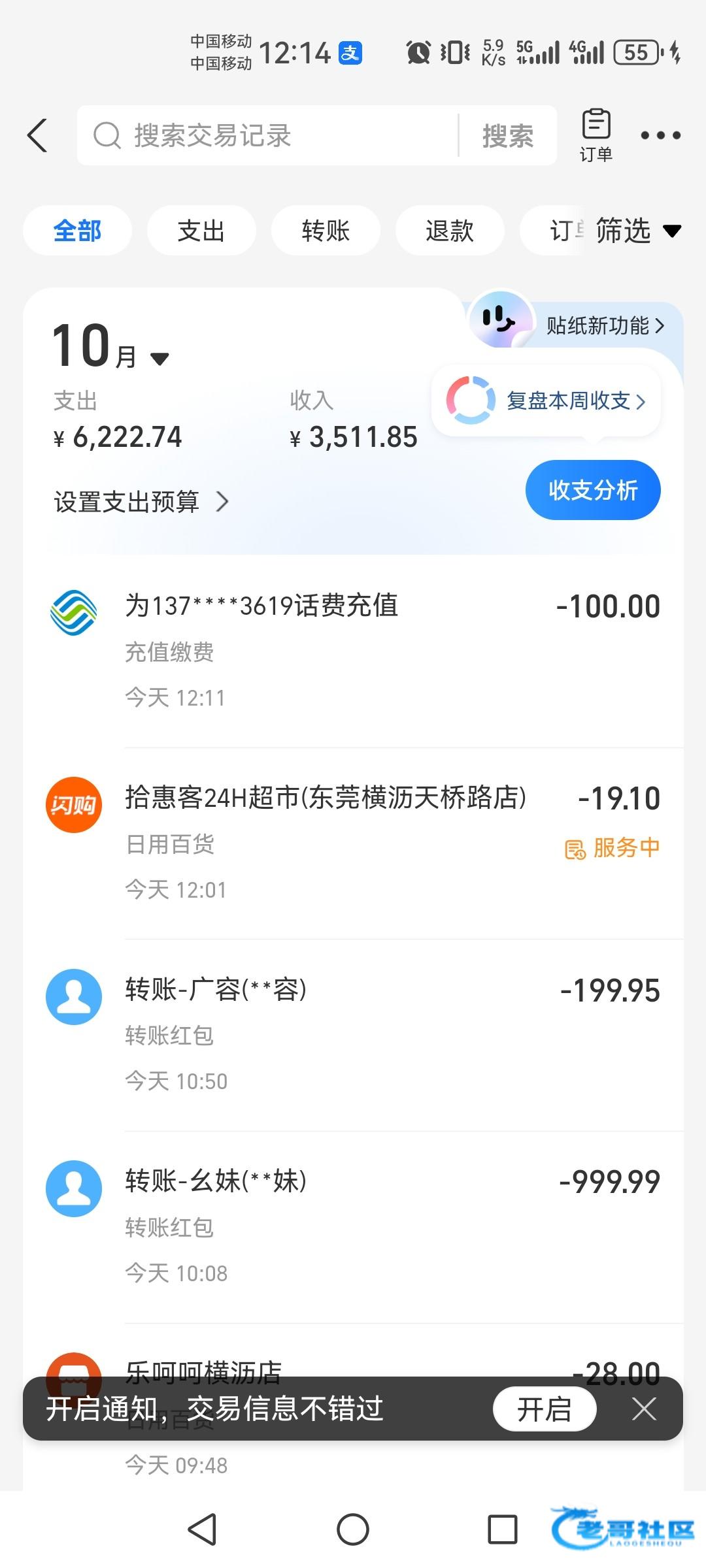Select the 全部 filter chip

[x=77, y=231]
